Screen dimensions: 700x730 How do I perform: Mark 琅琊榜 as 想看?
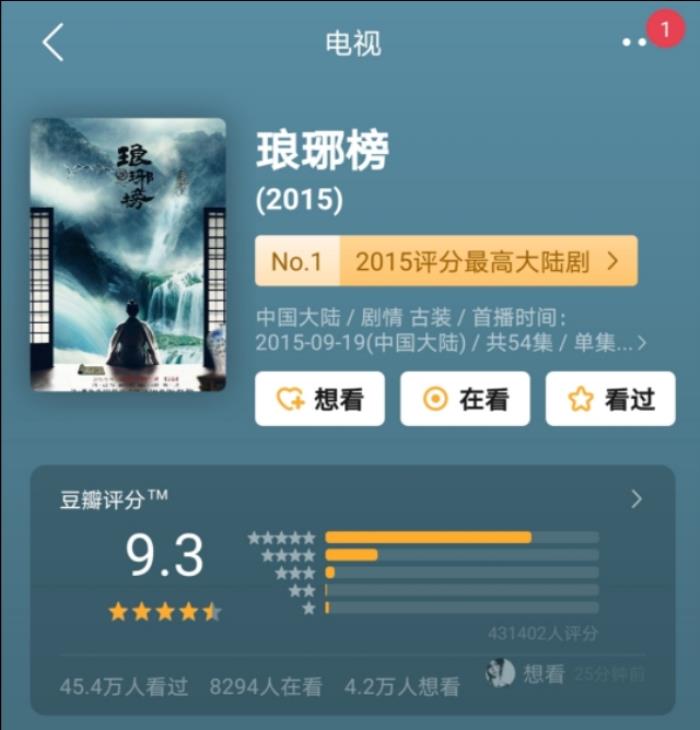[319, 399]
